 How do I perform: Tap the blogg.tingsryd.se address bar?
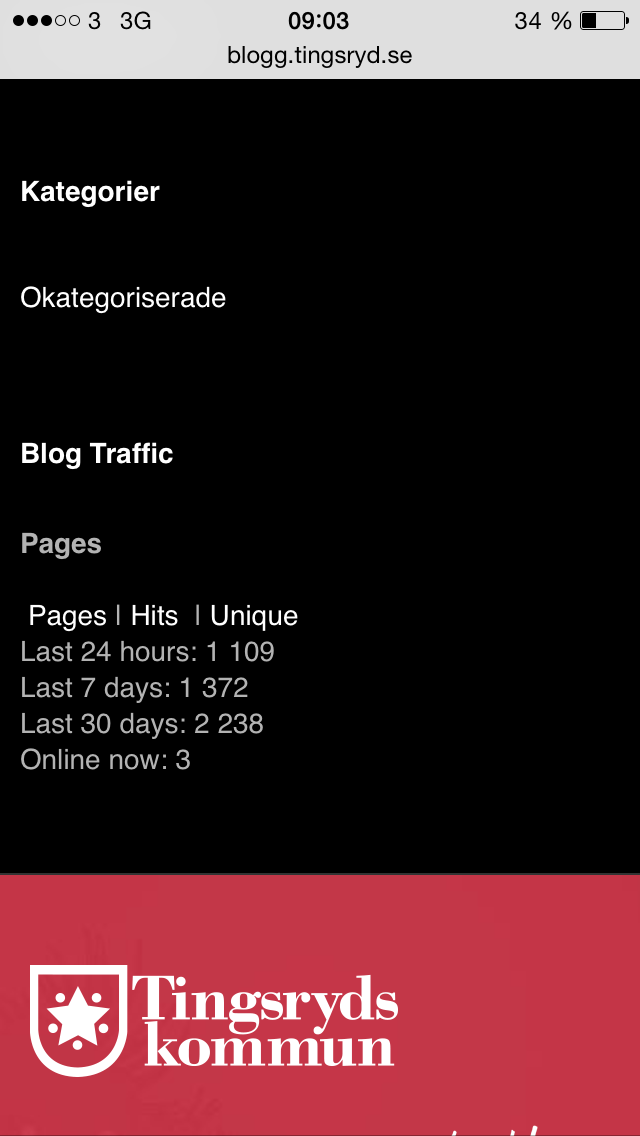pos(320,55)
